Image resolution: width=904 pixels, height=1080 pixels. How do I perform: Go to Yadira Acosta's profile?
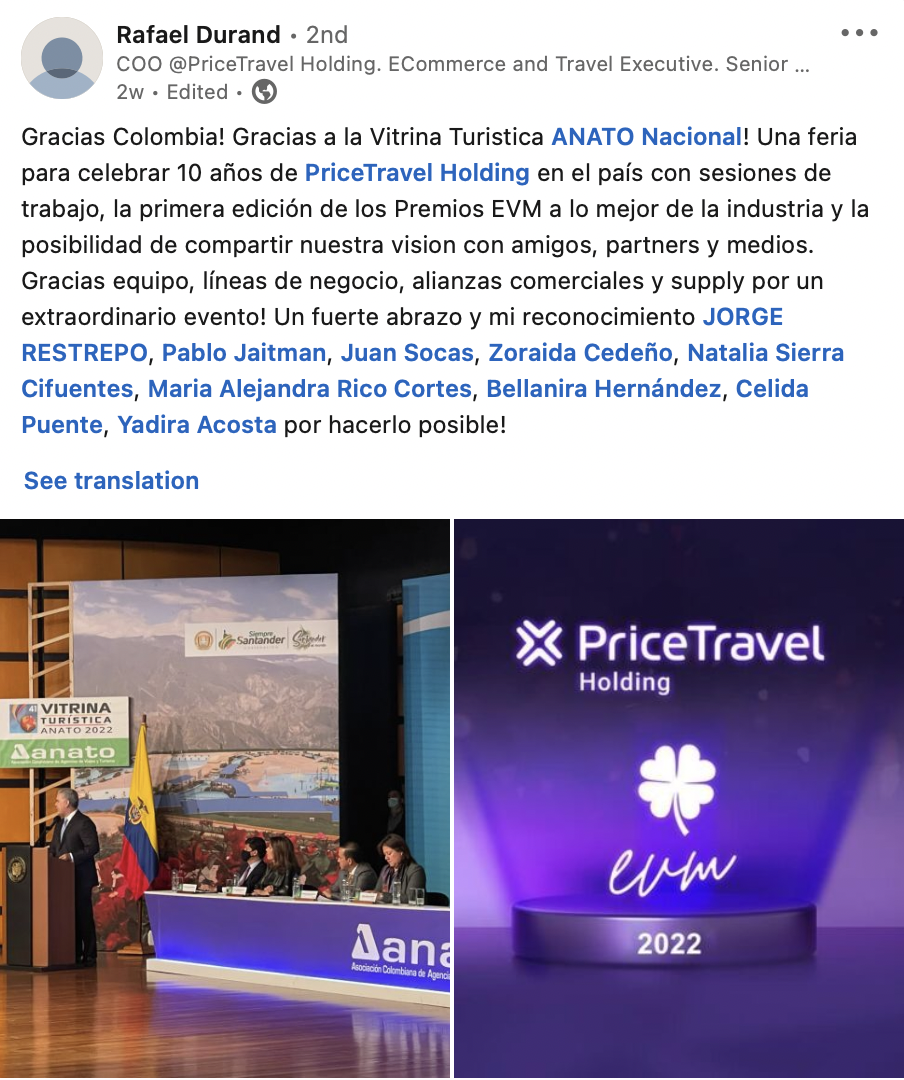(x=197, y=425)
